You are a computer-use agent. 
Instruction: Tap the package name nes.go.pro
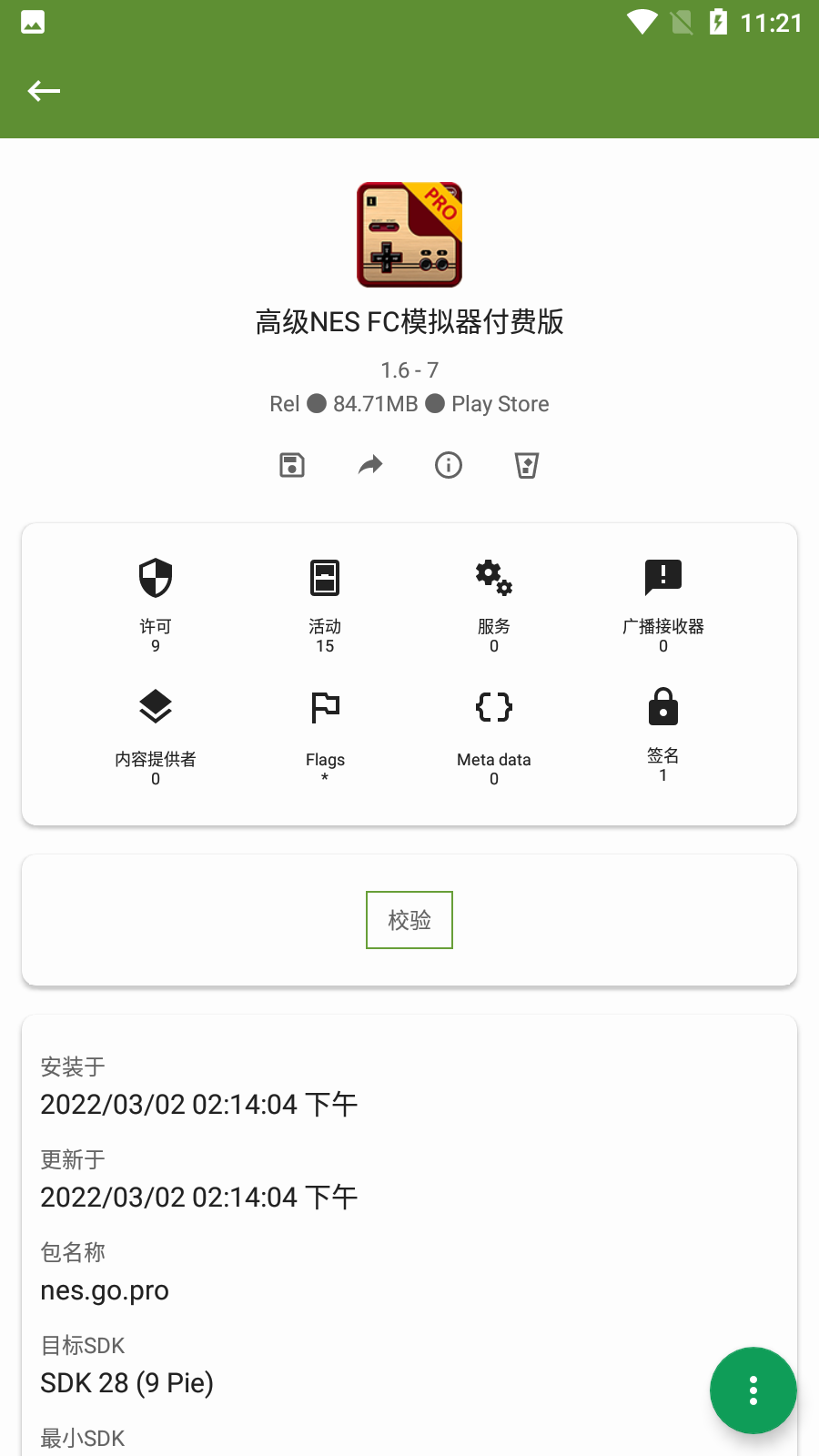105,1290
